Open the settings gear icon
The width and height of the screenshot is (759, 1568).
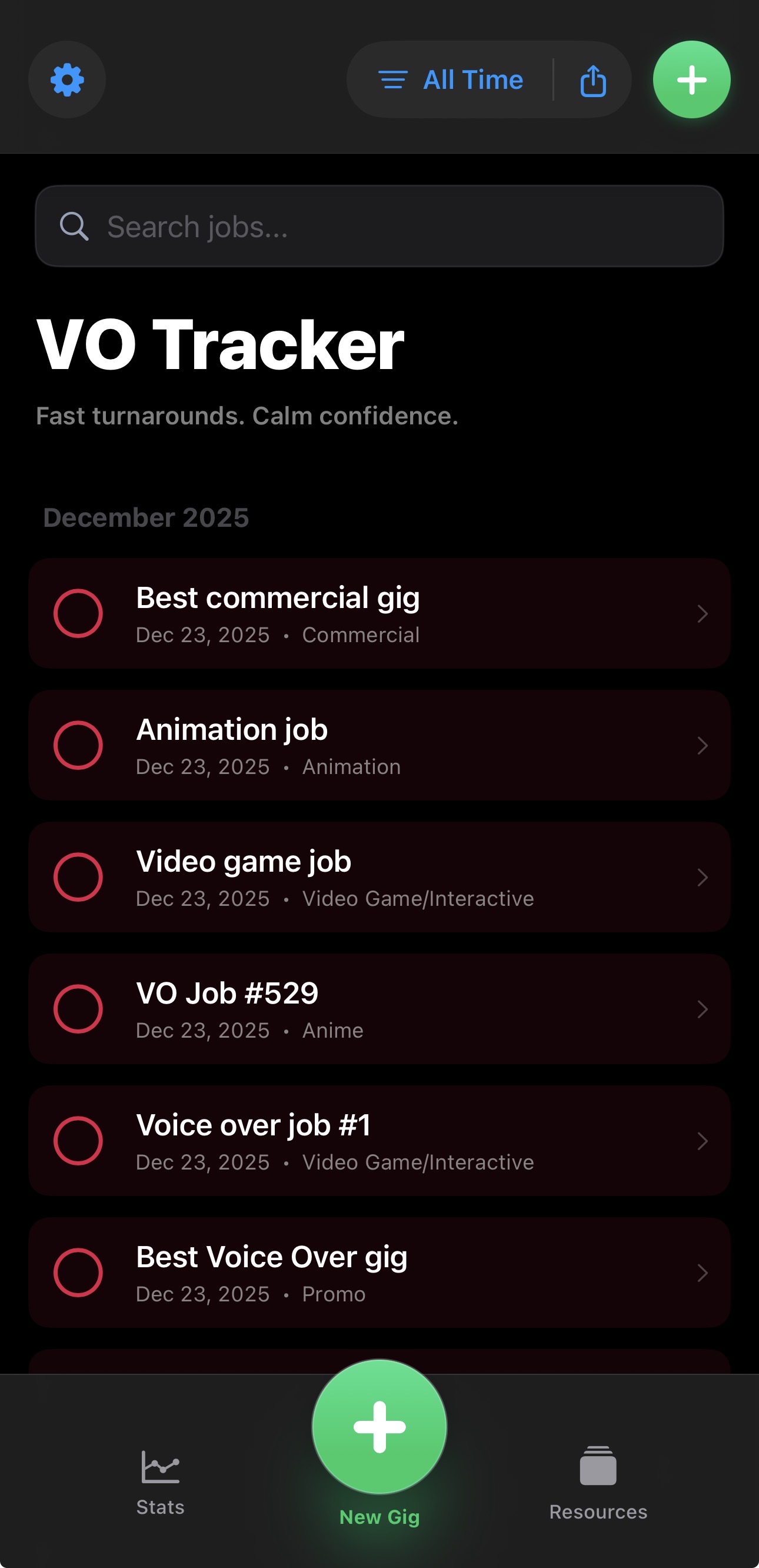tap(67, 79)
